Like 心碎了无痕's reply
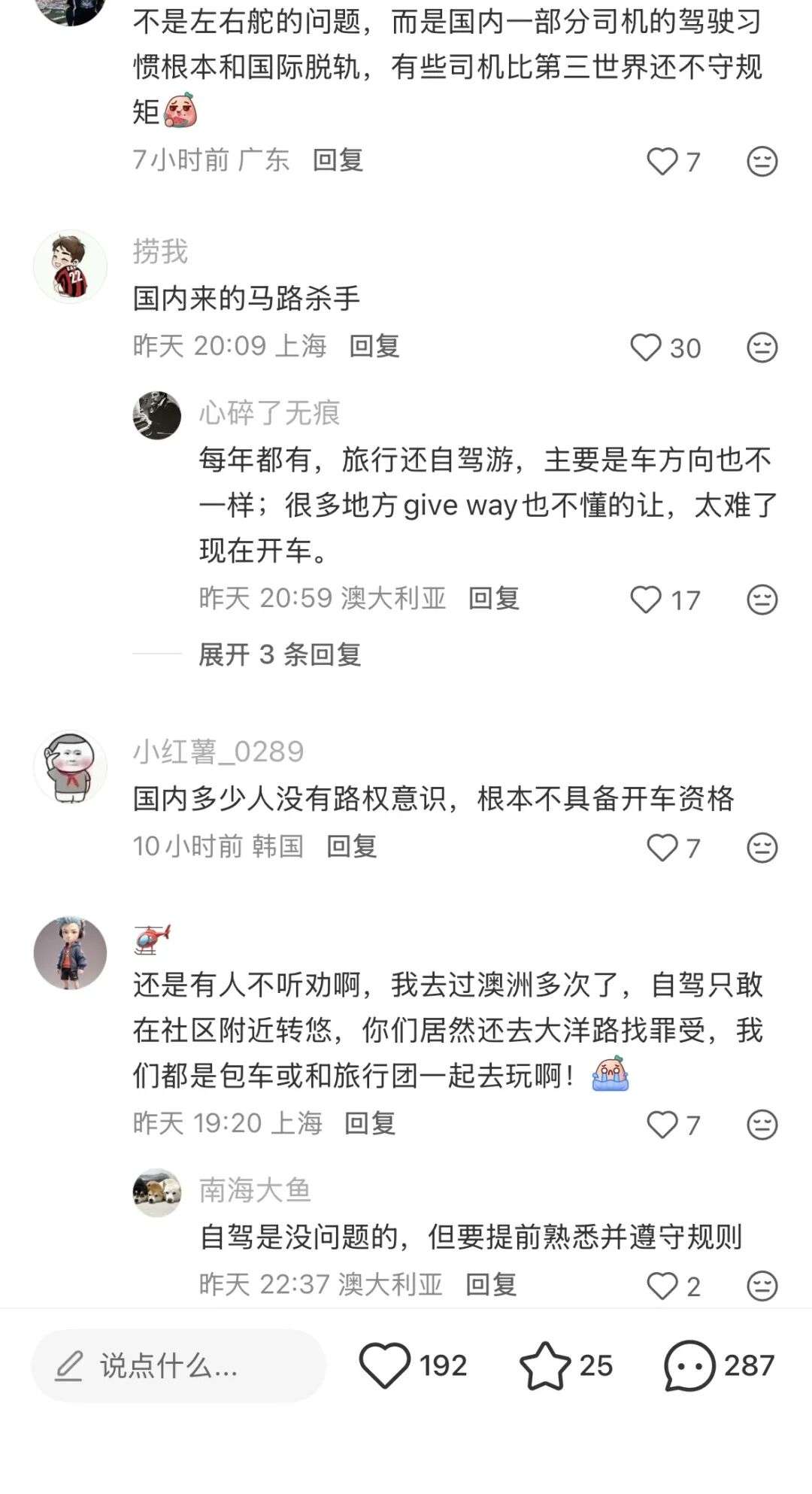This screenshot has width=812, height=1494. [646, 600]
